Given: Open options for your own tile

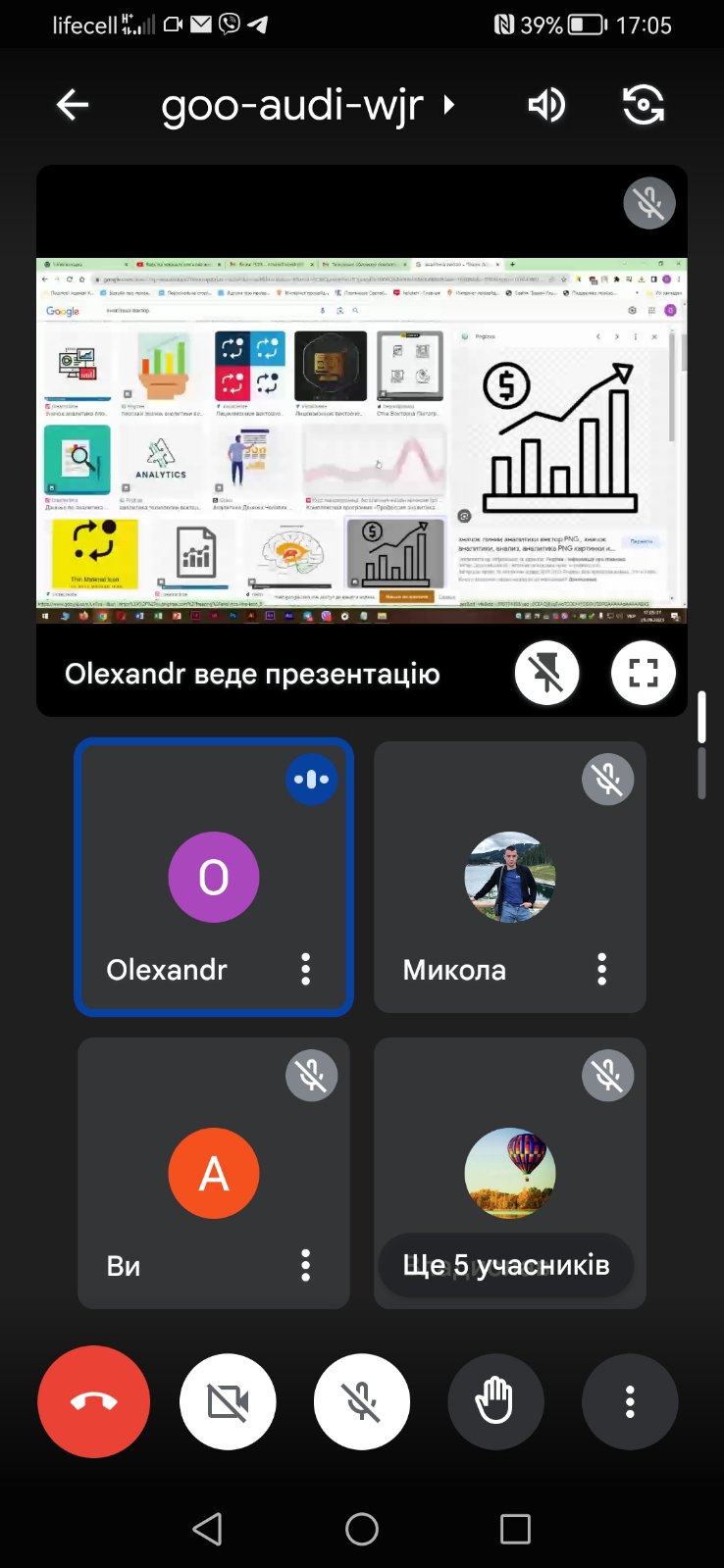Looking at the screenshot, I should [x=306, y=1265].
